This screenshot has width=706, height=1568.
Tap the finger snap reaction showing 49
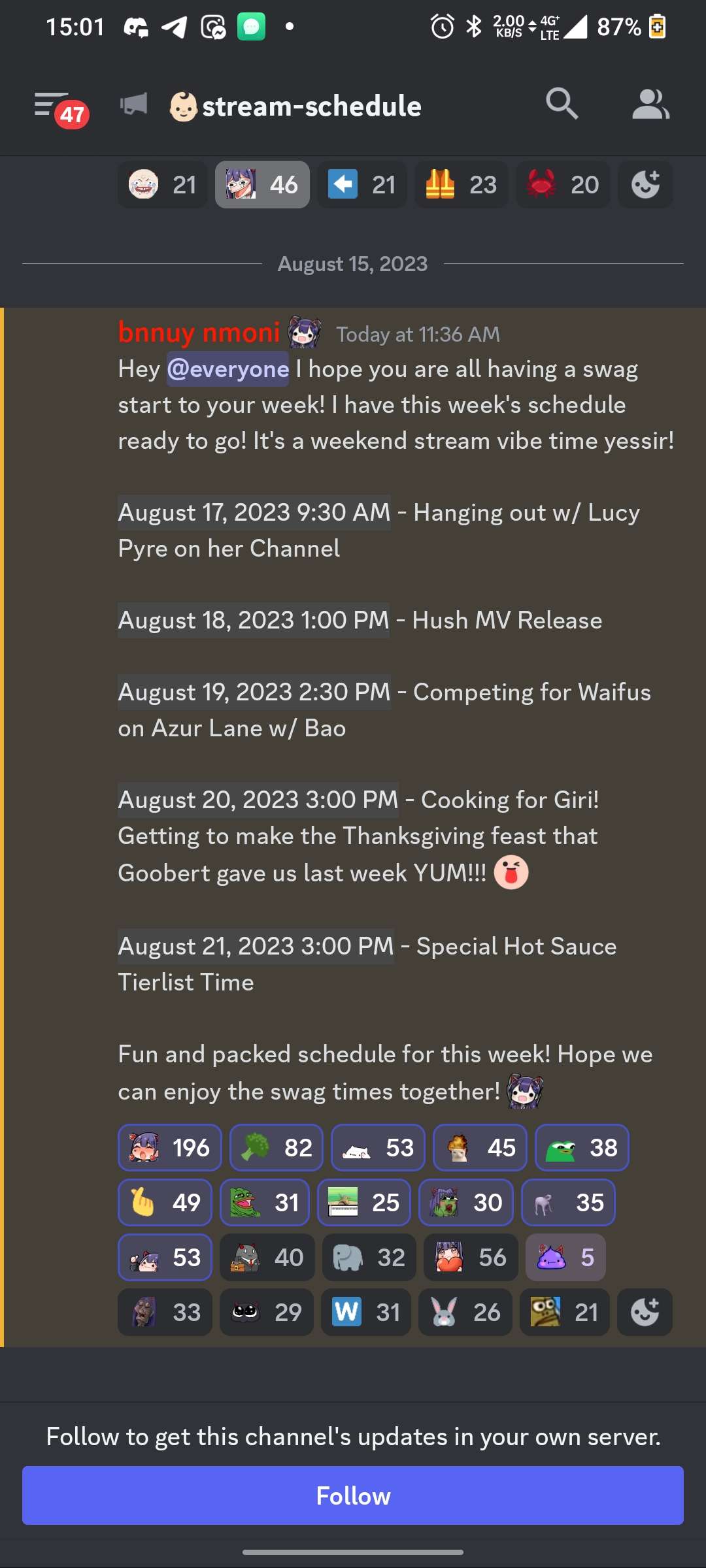[165, 1203]
